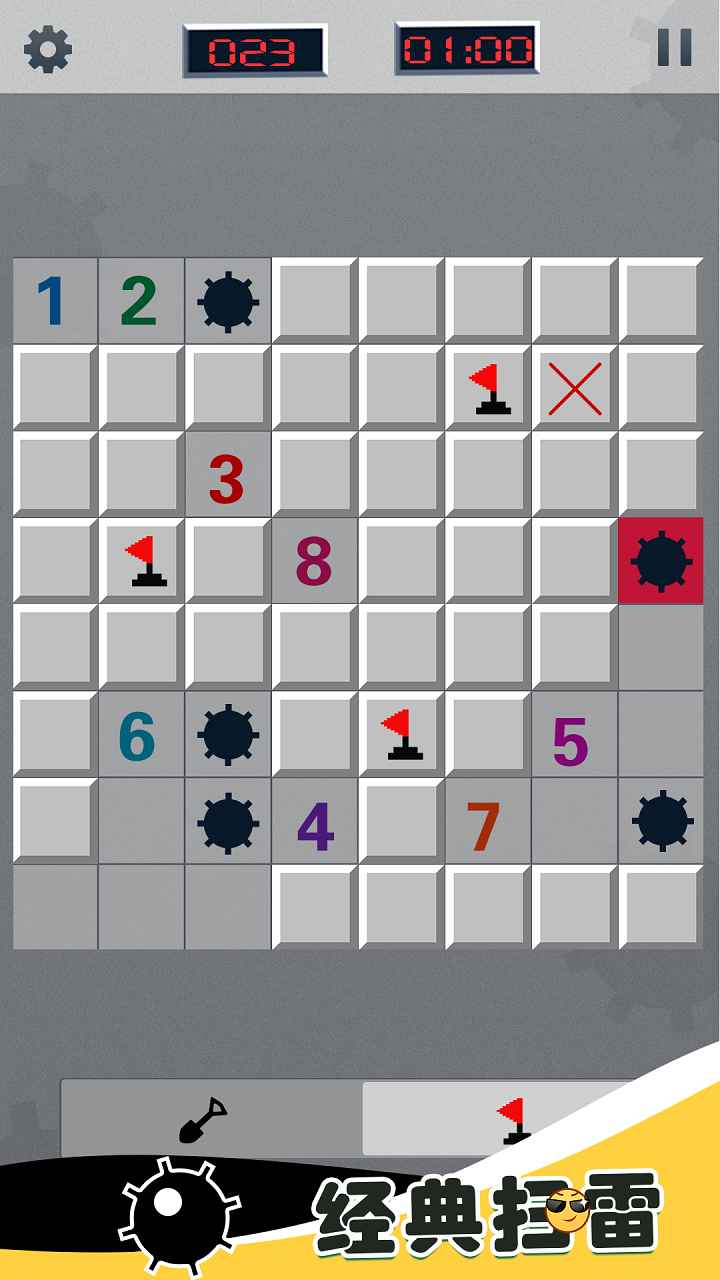Tap the flagged cell beside the number 8

pos(141,561)
